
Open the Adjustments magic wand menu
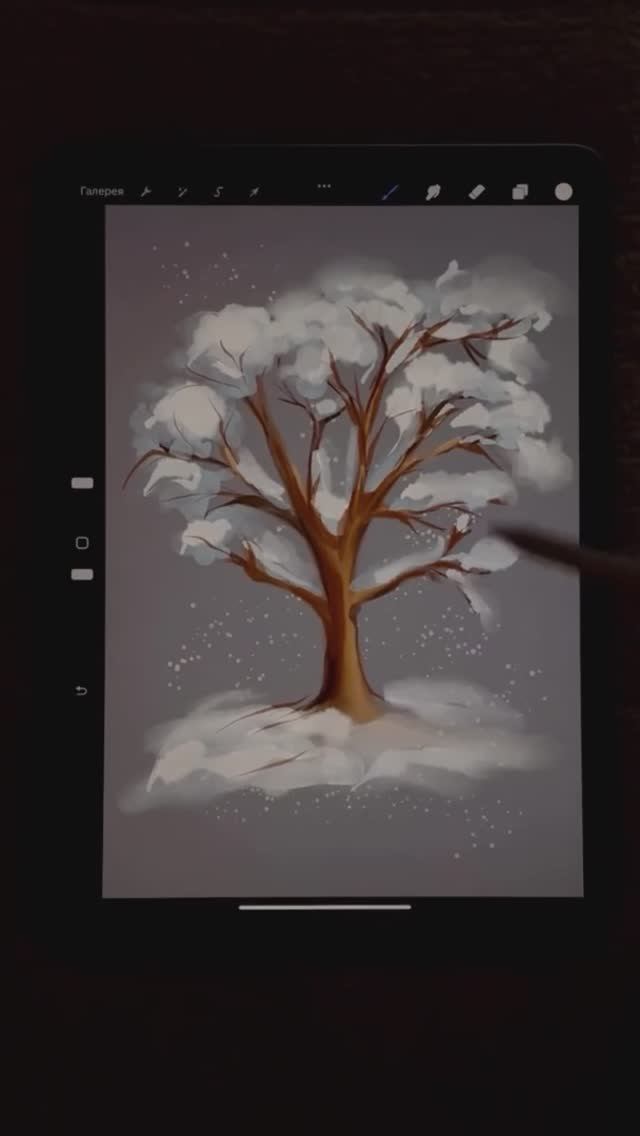click(182, 191)
